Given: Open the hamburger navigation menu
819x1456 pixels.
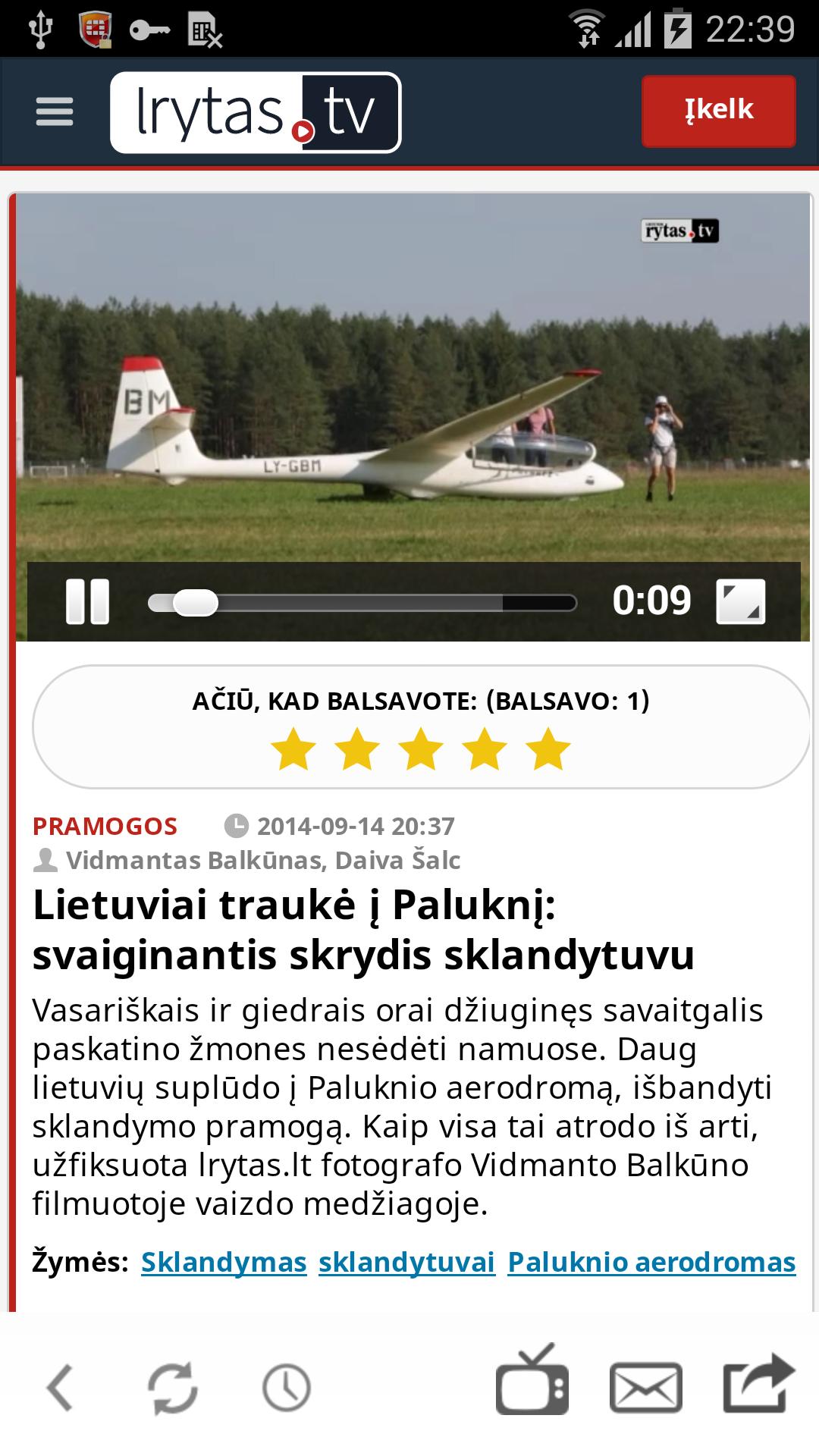Looking at the screenshot, I should (55, 112).
